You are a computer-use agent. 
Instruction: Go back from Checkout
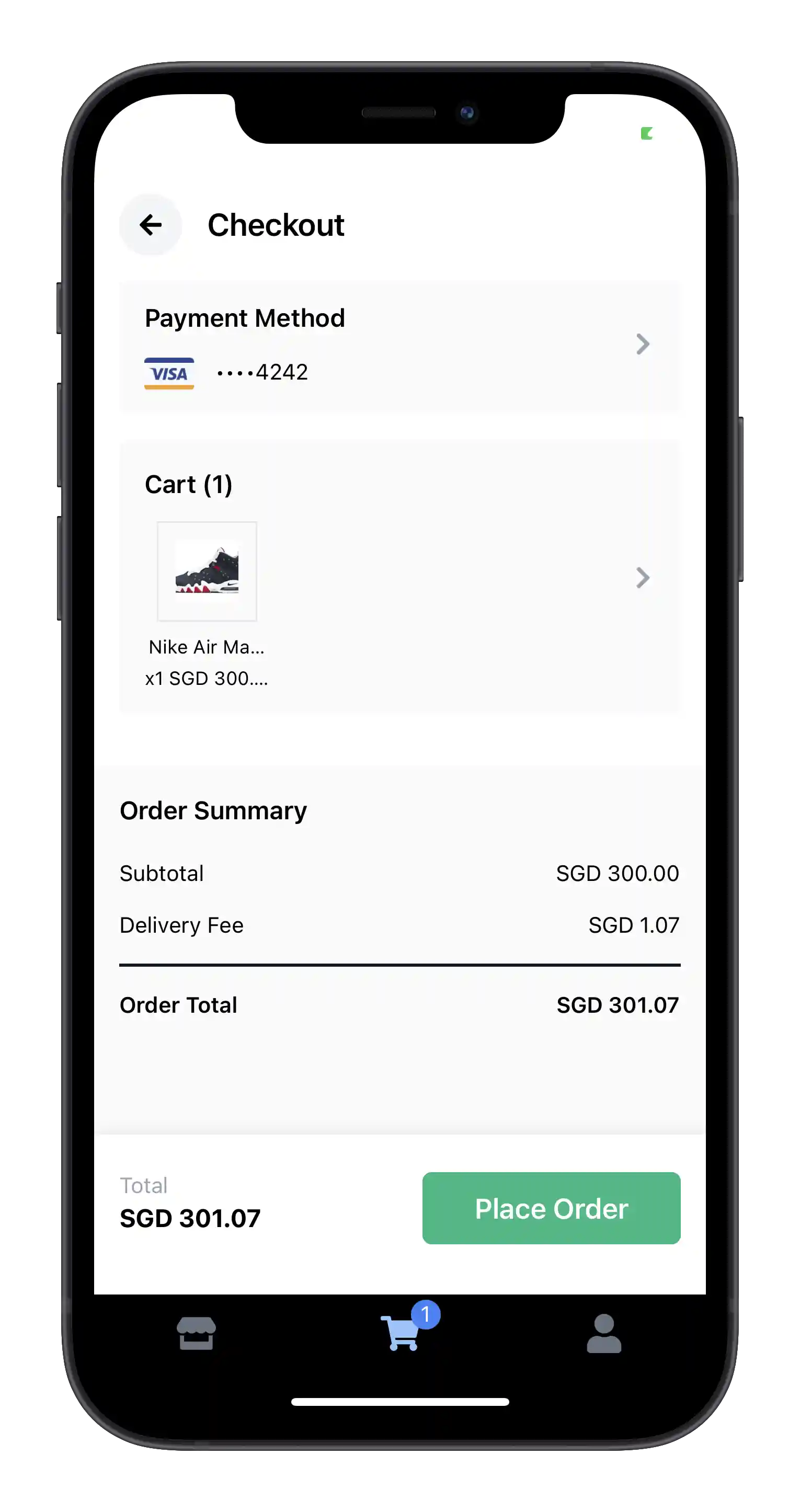[x=150, y=225]
